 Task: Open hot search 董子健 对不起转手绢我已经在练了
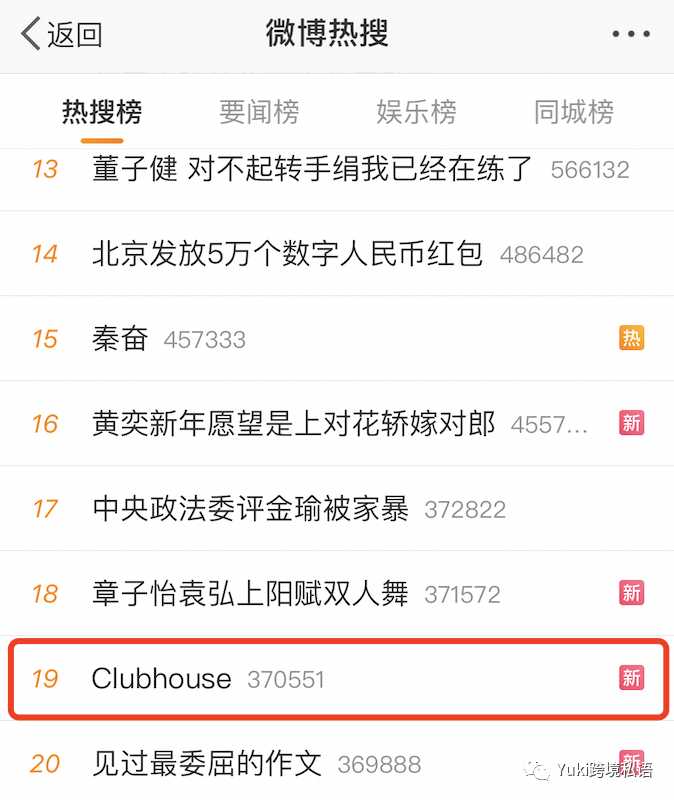pyautogui.click(x=312, y=169)
